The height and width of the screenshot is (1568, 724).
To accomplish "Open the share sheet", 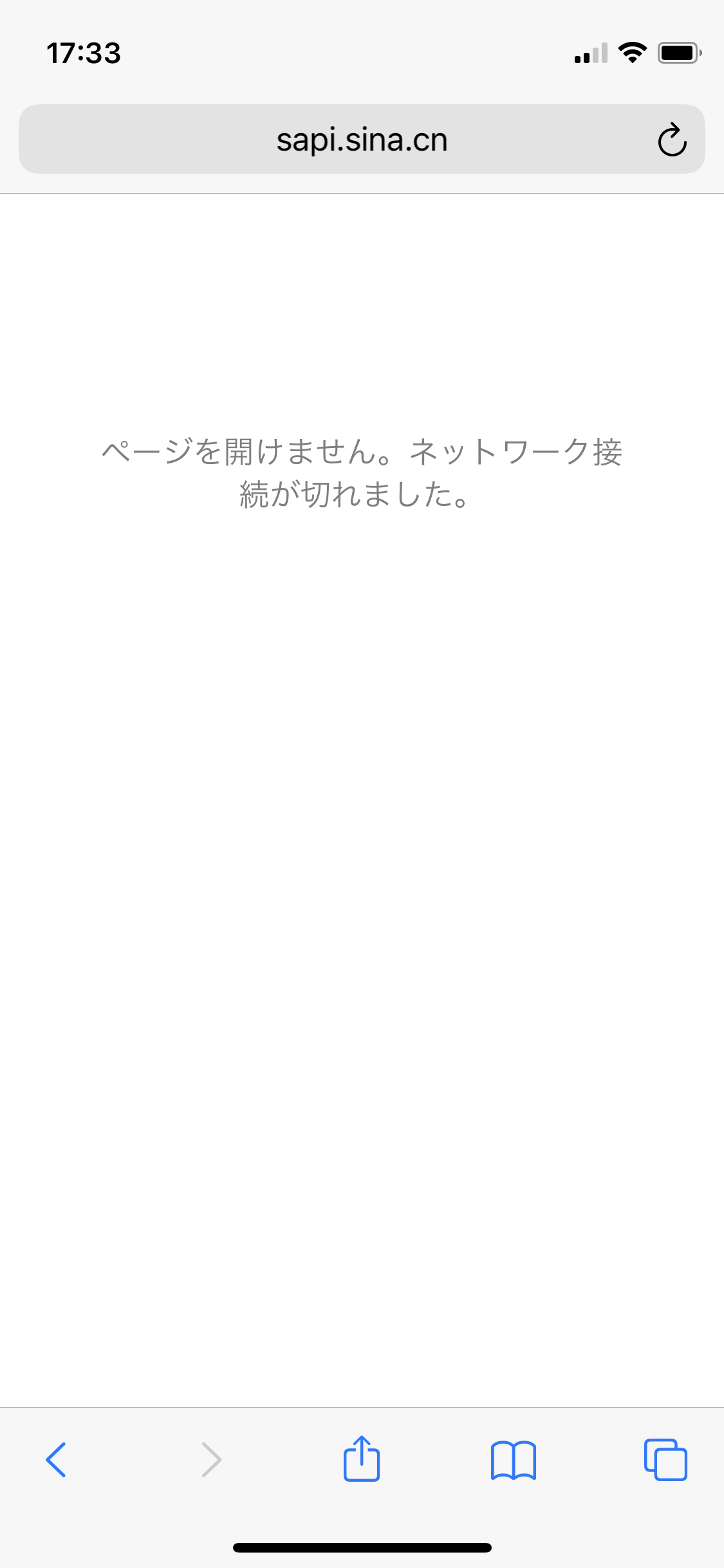I will [x=361, y=1459].
